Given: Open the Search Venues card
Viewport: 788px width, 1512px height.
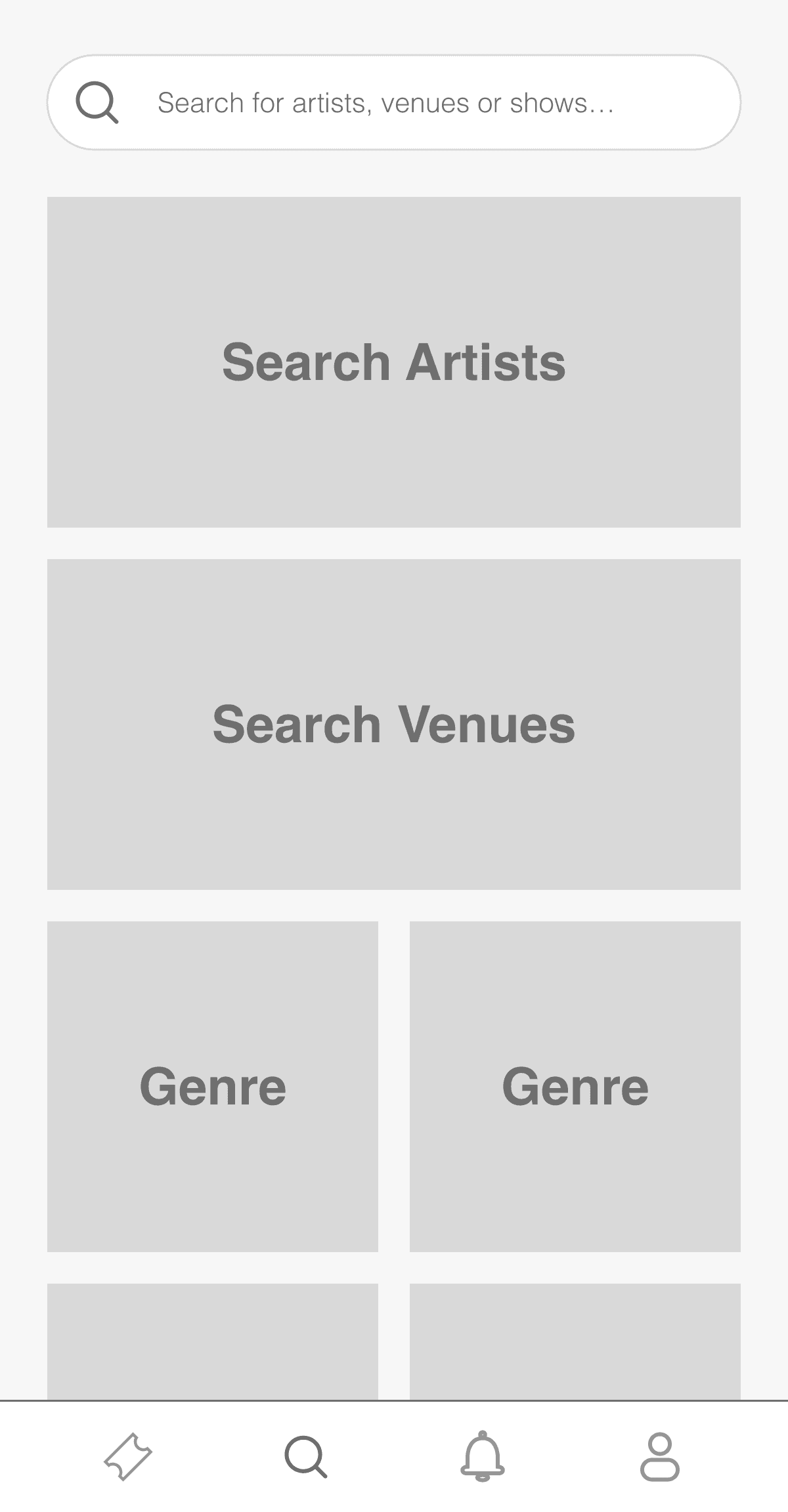Looking at the screenshot, I should click(x=394, y=724).
